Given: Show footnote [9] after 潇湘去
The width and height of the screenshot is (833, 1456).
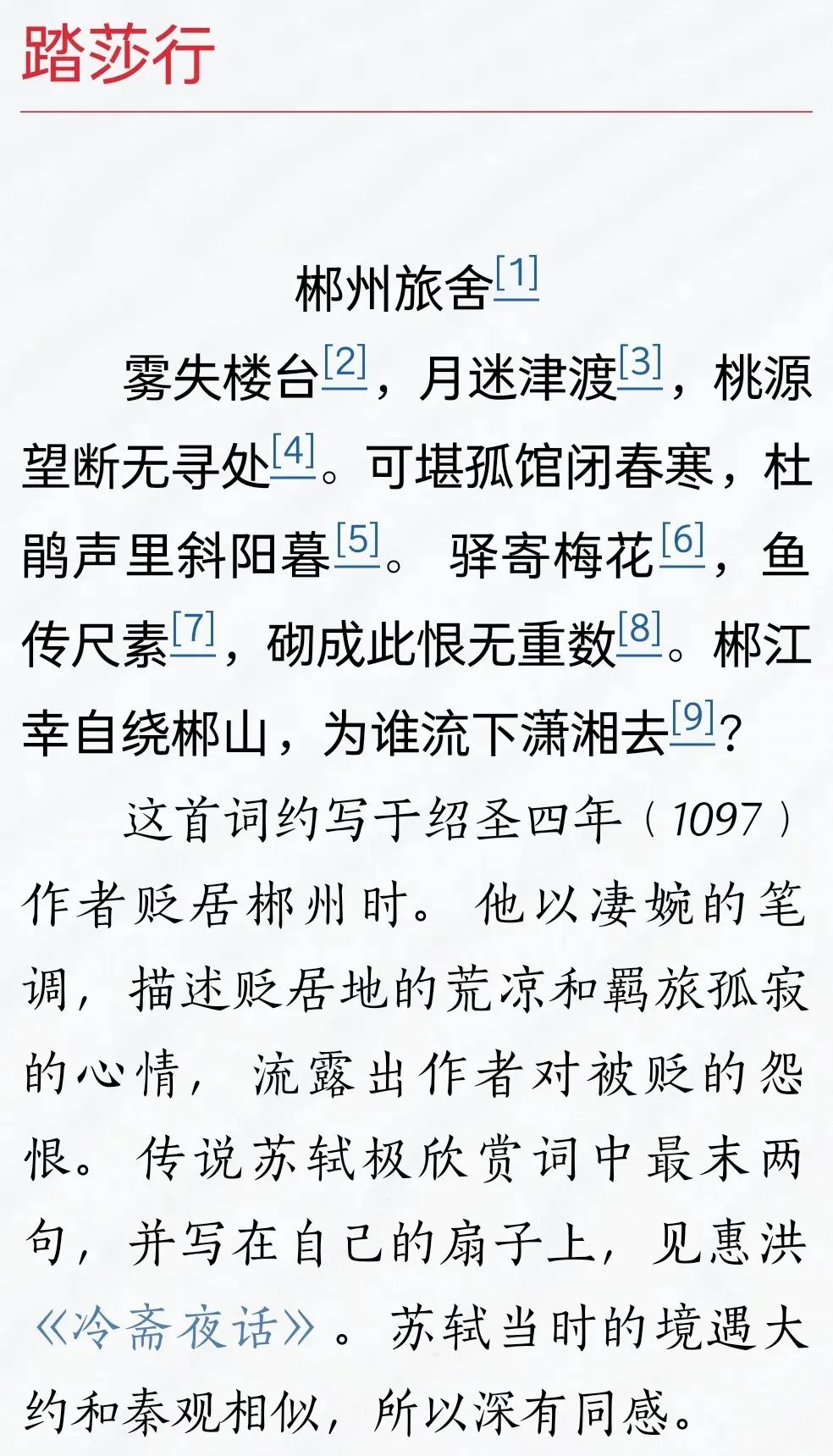Looking at the screenshot, I should (692, 722).
